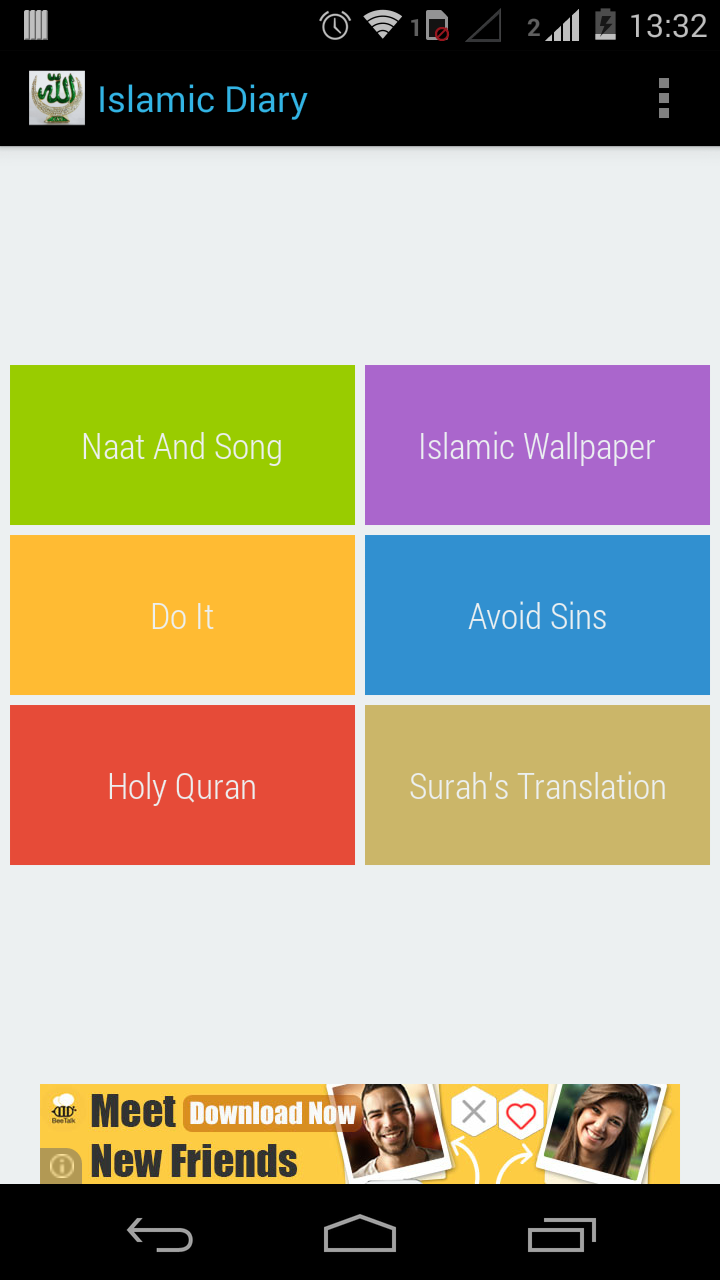The height and width of the screenshot is (1280, 720).
Task: Tap the home navigation button
Action: 360,1234
